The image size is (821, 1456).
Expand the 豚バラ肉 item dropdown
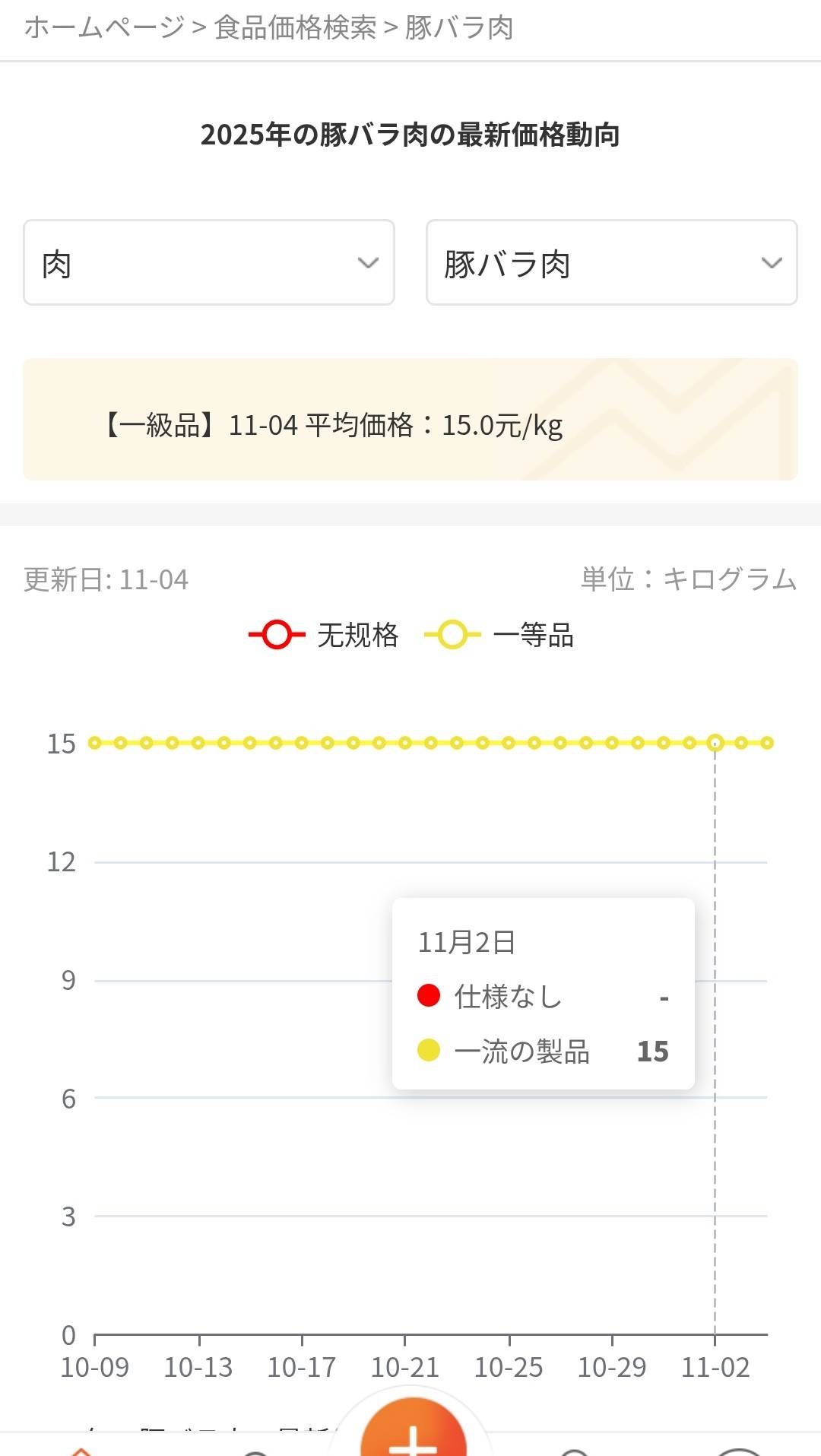611,263
